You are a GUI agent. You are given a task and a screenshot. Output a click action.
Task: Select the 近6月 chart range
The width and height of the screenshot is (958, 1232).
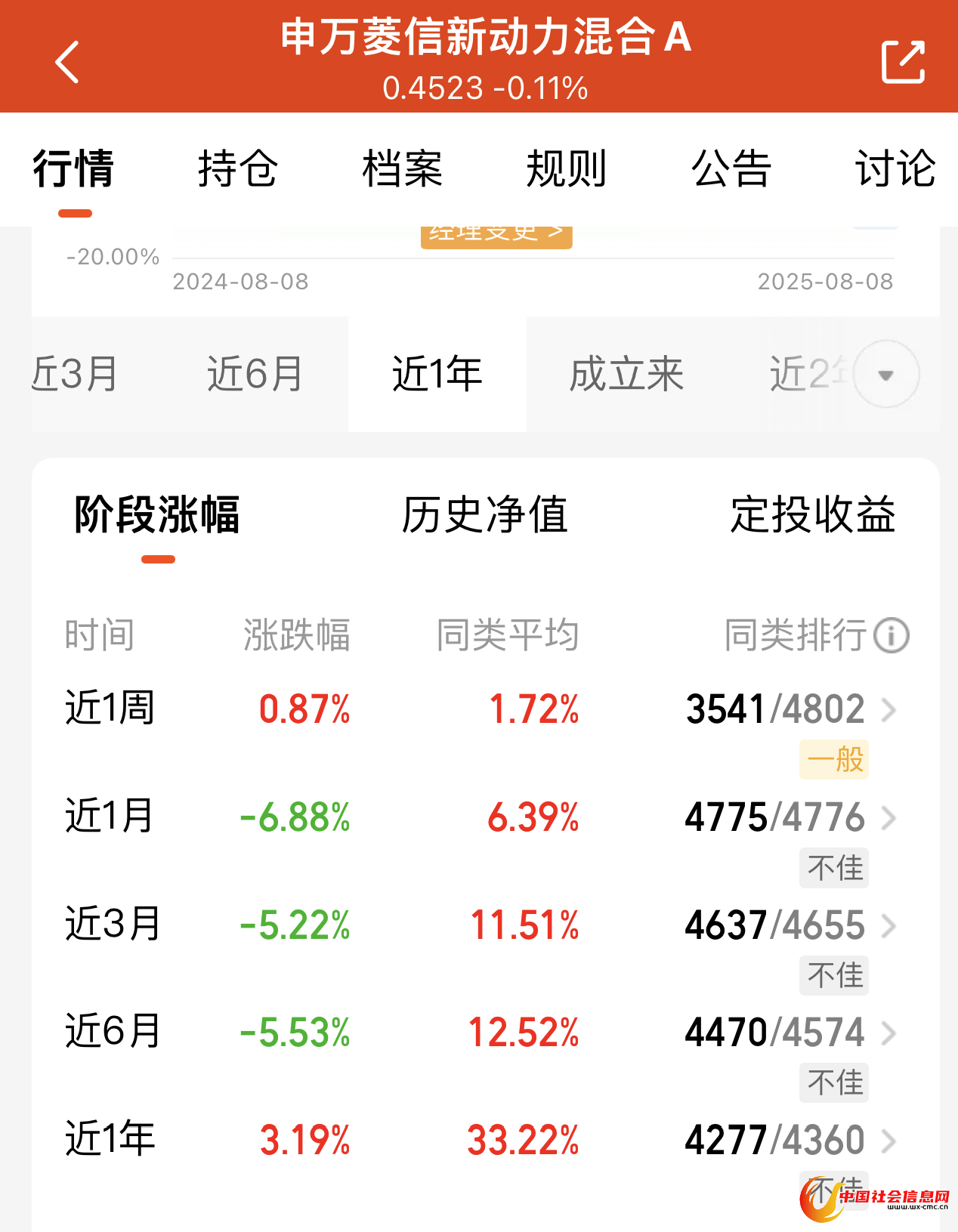click(255, 374)
